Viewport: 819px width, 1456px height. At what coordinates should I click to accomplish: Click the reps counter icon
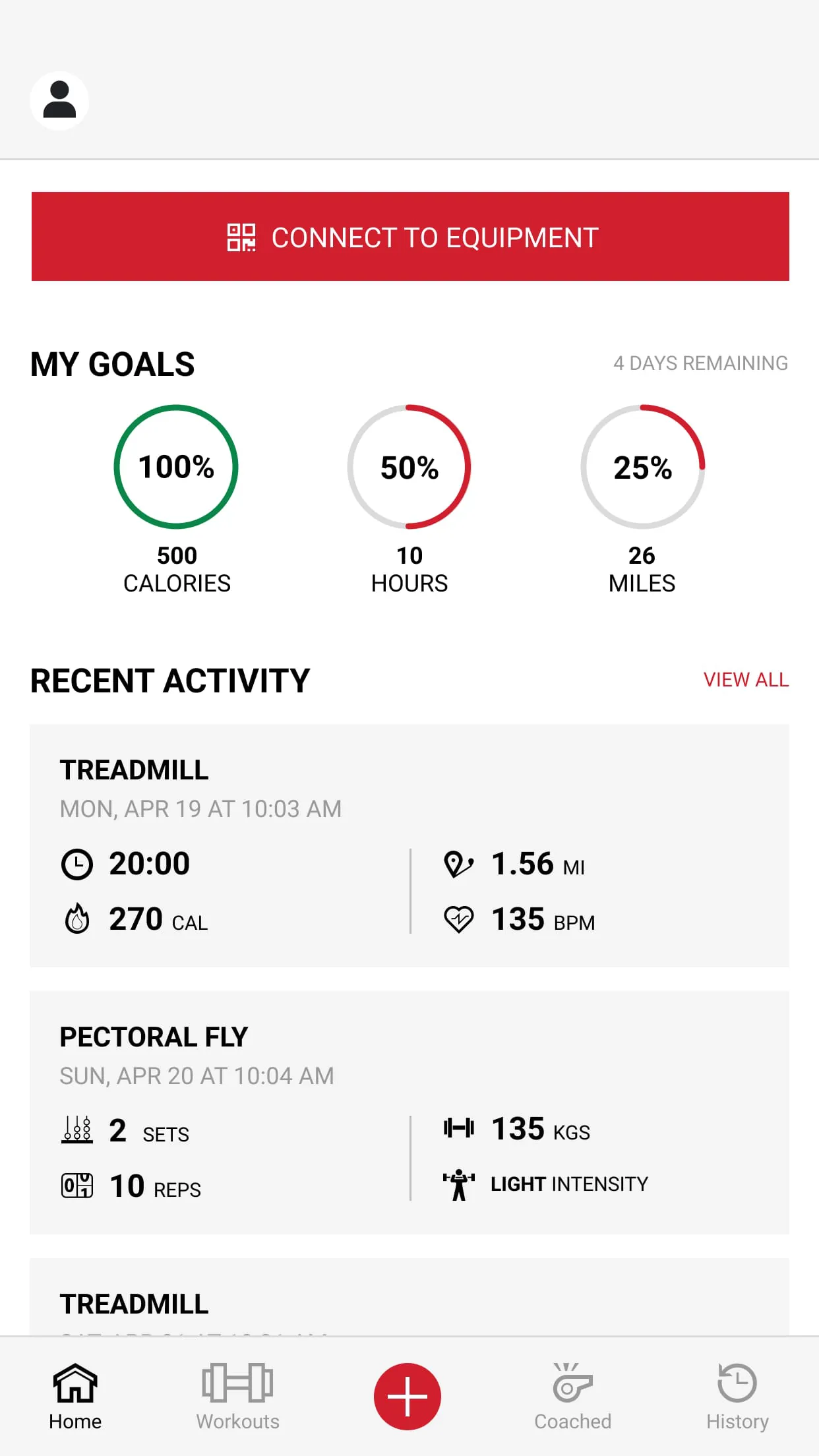click(77, 1185)
